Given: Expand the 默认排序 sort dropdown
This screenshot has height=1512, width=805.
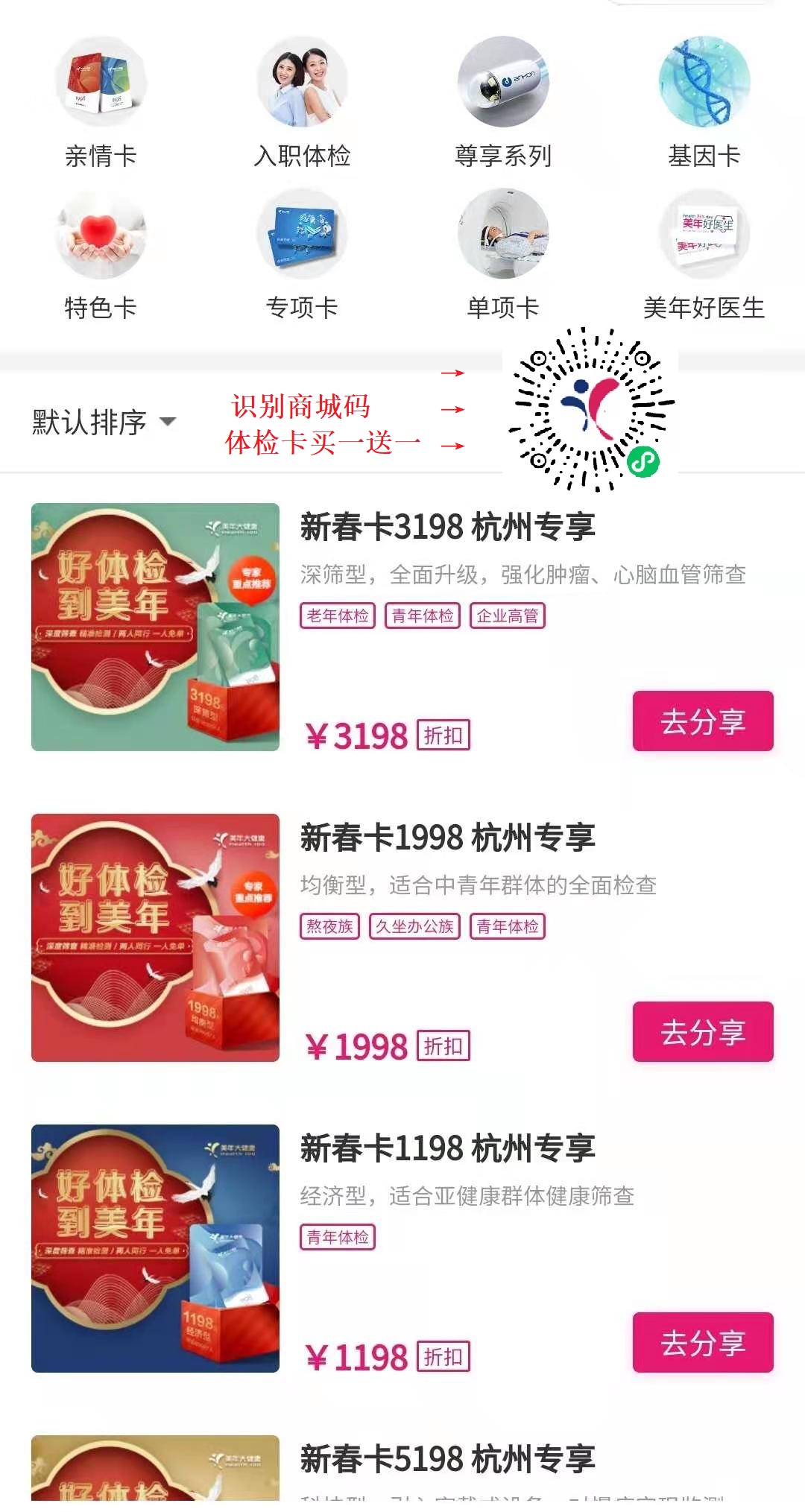Looking at the screenshot, I should pos(104,422).
